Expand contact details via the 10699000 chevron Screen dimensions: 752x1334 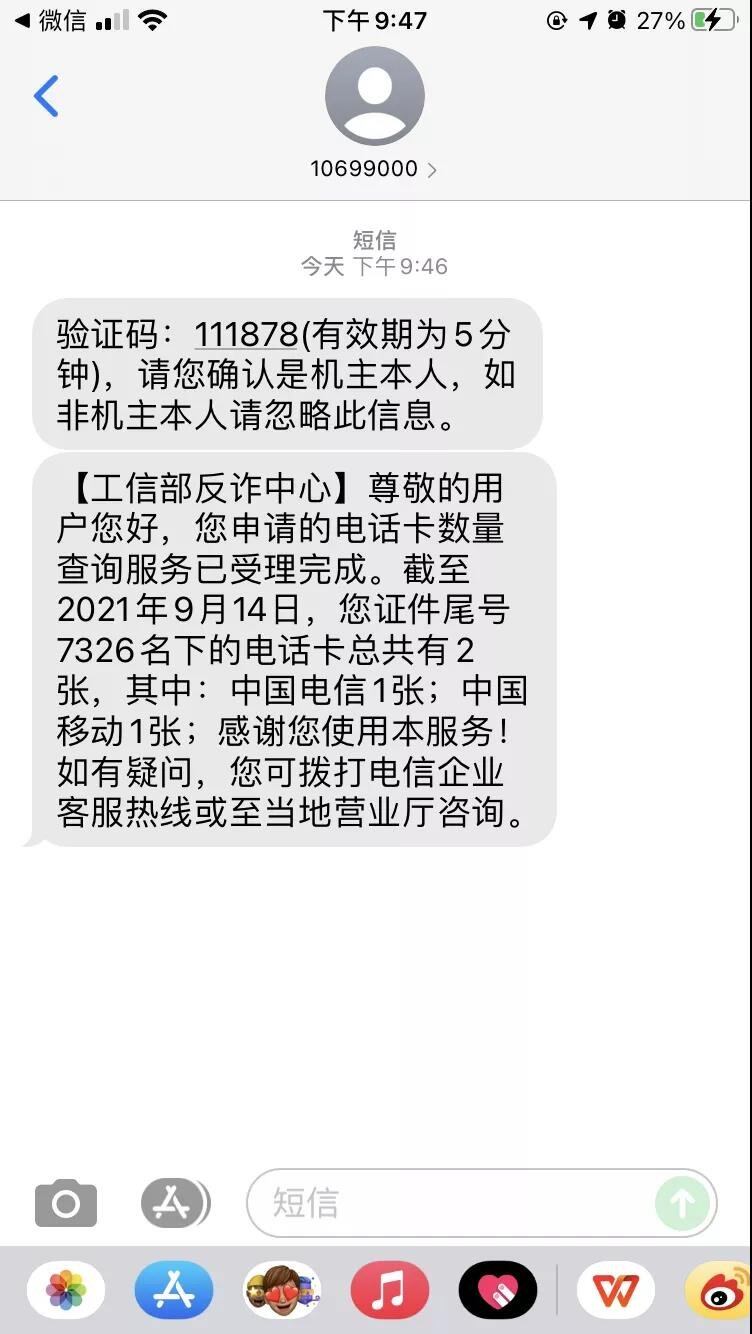pos(434,168)
